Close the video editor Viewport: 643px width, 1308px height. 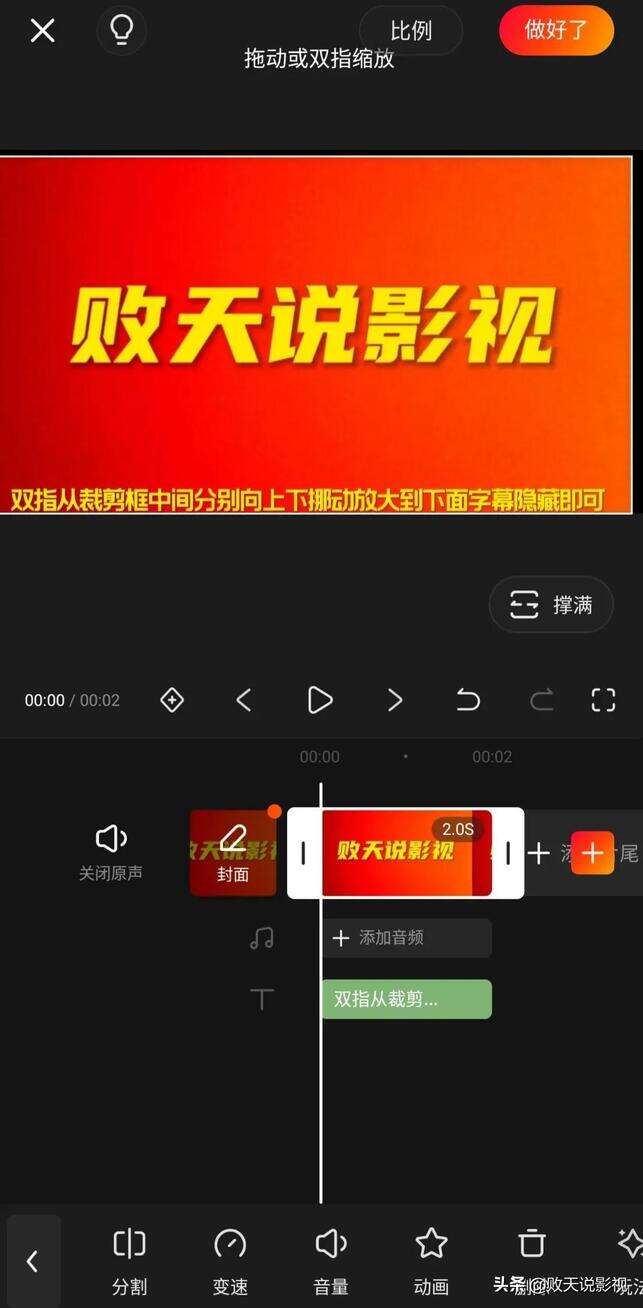tap(42, 31)
